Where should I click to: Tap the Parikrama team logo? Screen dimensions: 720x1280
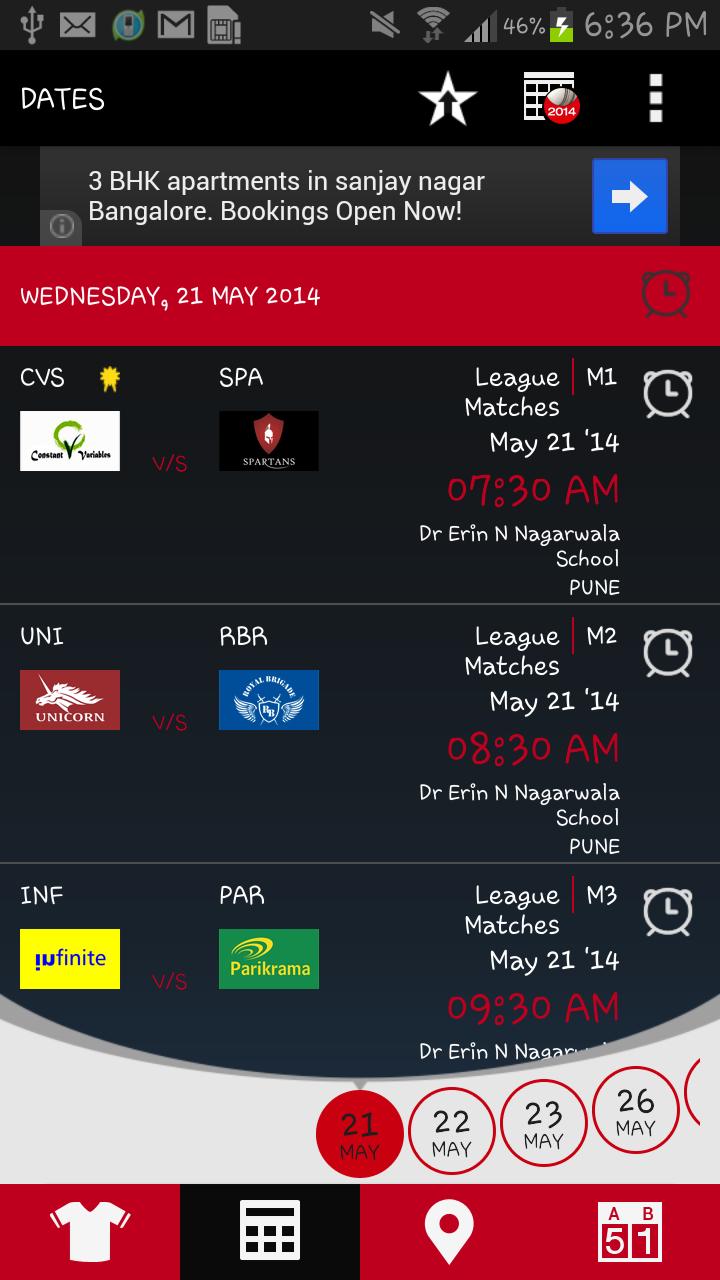tap(268, 958)
